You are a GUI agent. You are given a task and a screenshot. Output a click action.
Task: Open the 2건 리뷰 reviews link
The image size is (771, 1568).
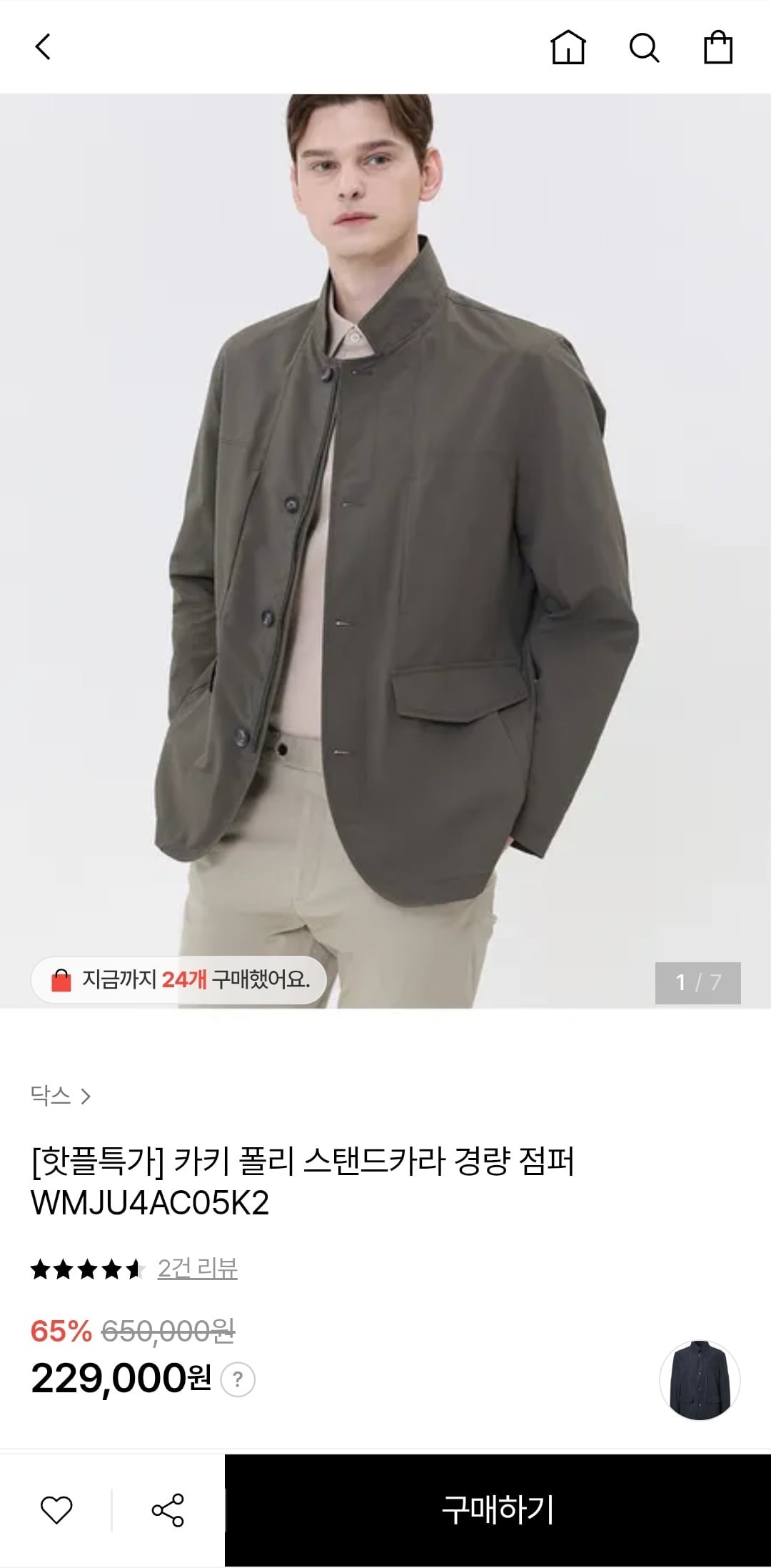pos(197,1268)
